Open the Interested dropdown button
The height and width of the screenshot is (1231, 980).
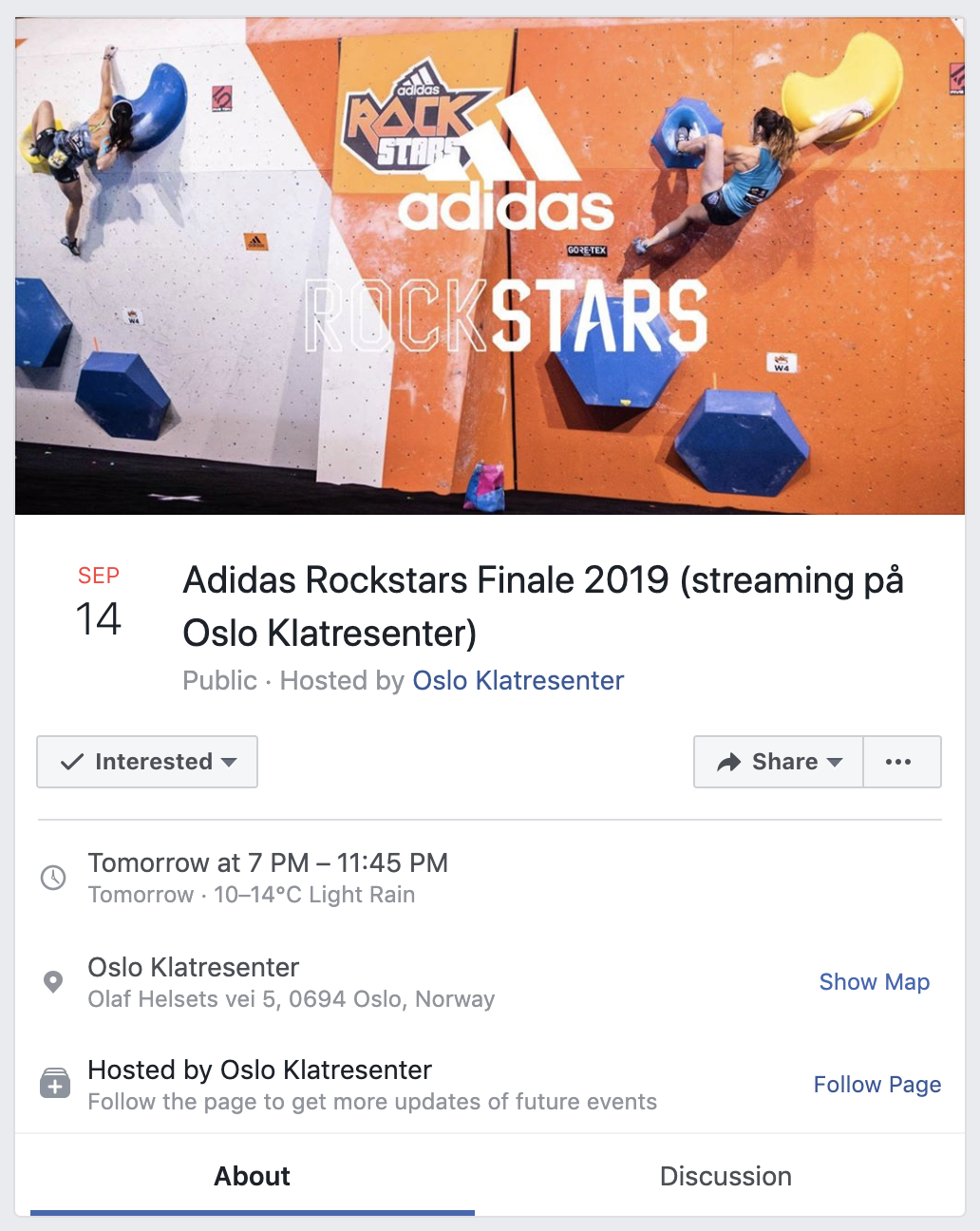pos(147,762)
